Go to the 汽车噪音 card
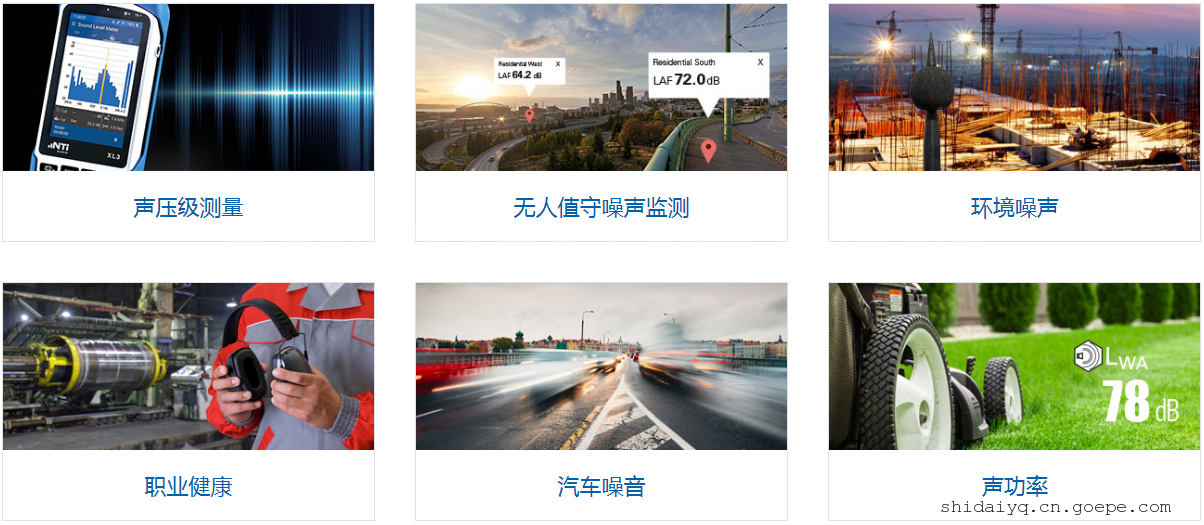 click(x=601, y=487)
